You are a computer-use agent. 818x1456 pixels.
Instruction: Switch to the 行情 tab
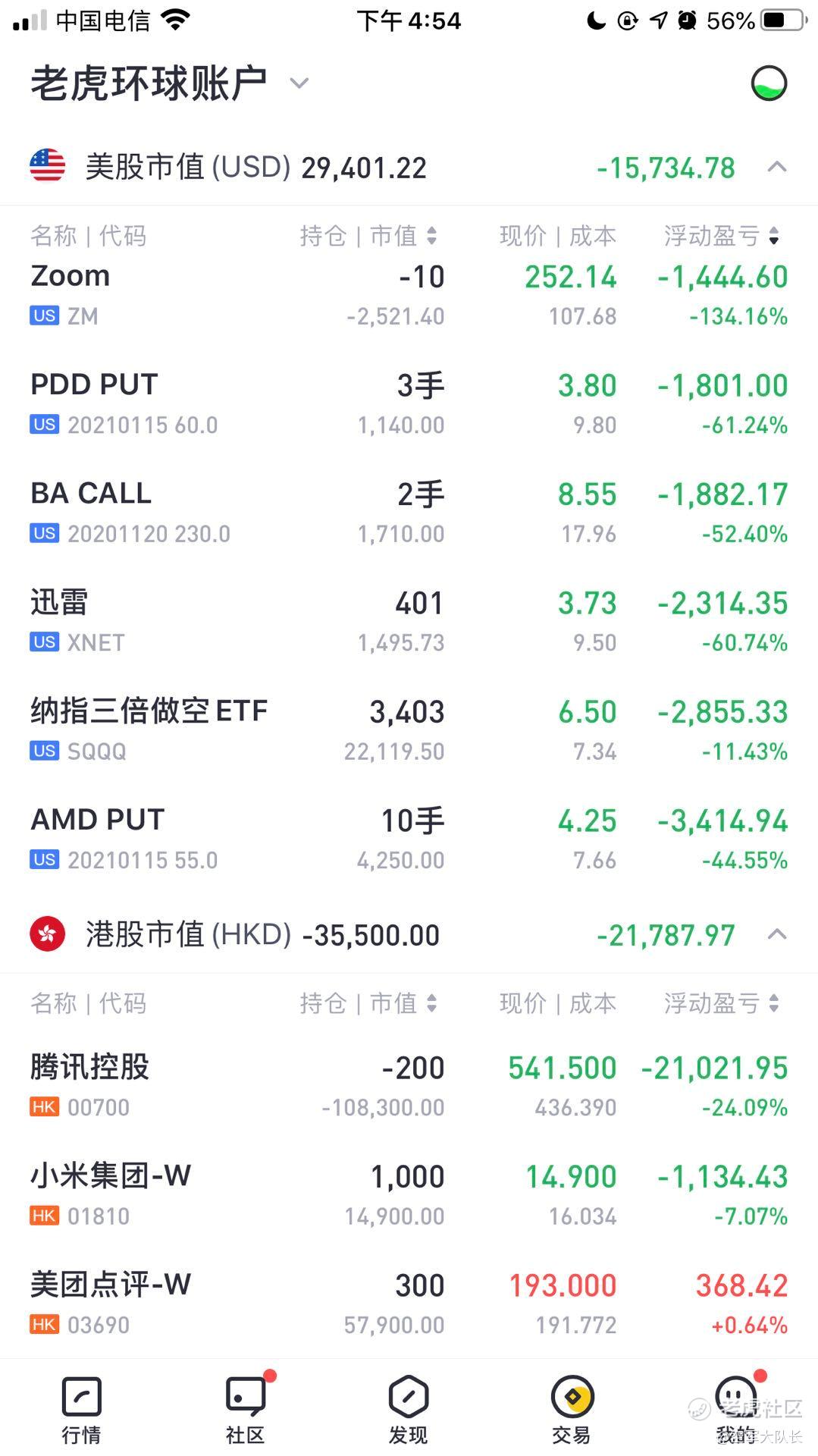81,1409
